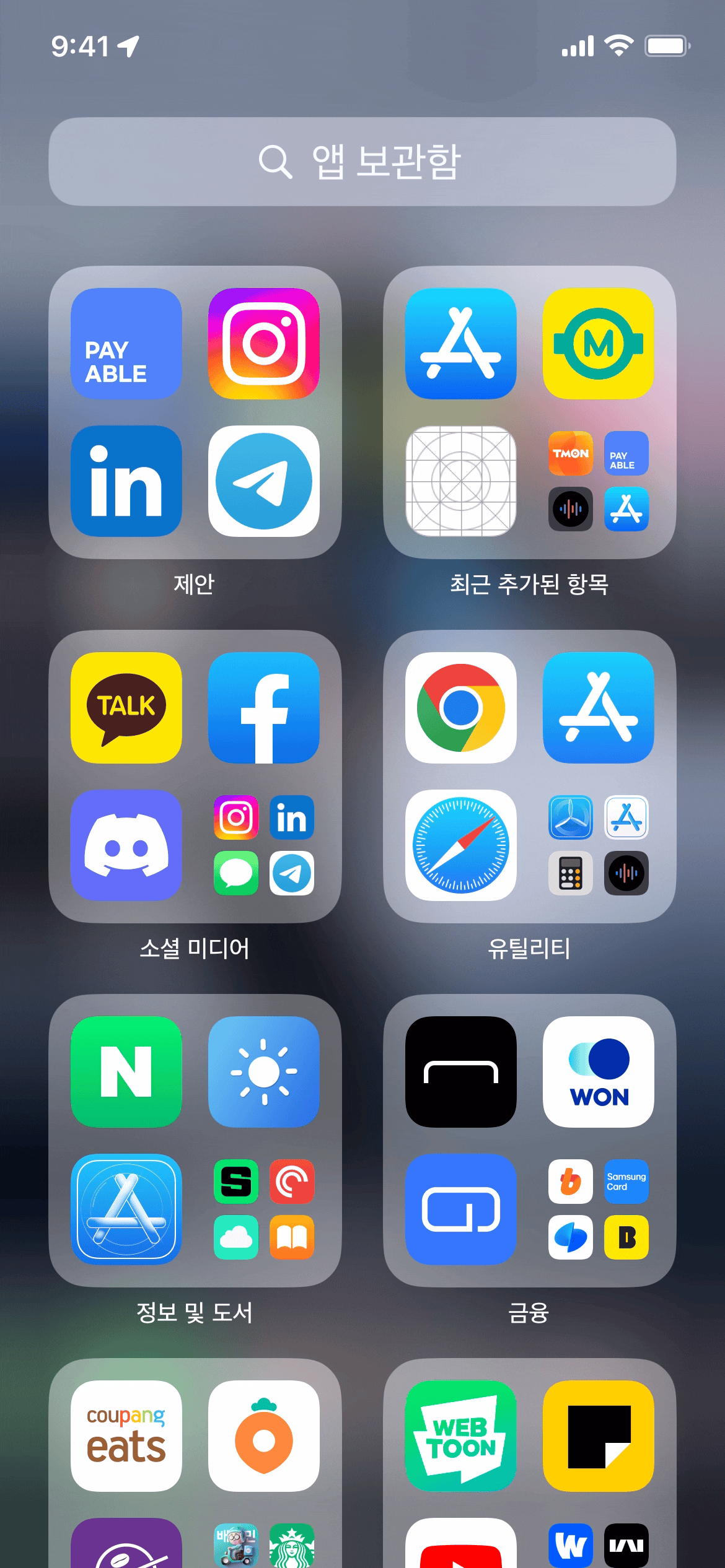The image size is (725, 1568).
Task: Launch the large LinkedIn app in 제안
Action: (x=126, y=481)
